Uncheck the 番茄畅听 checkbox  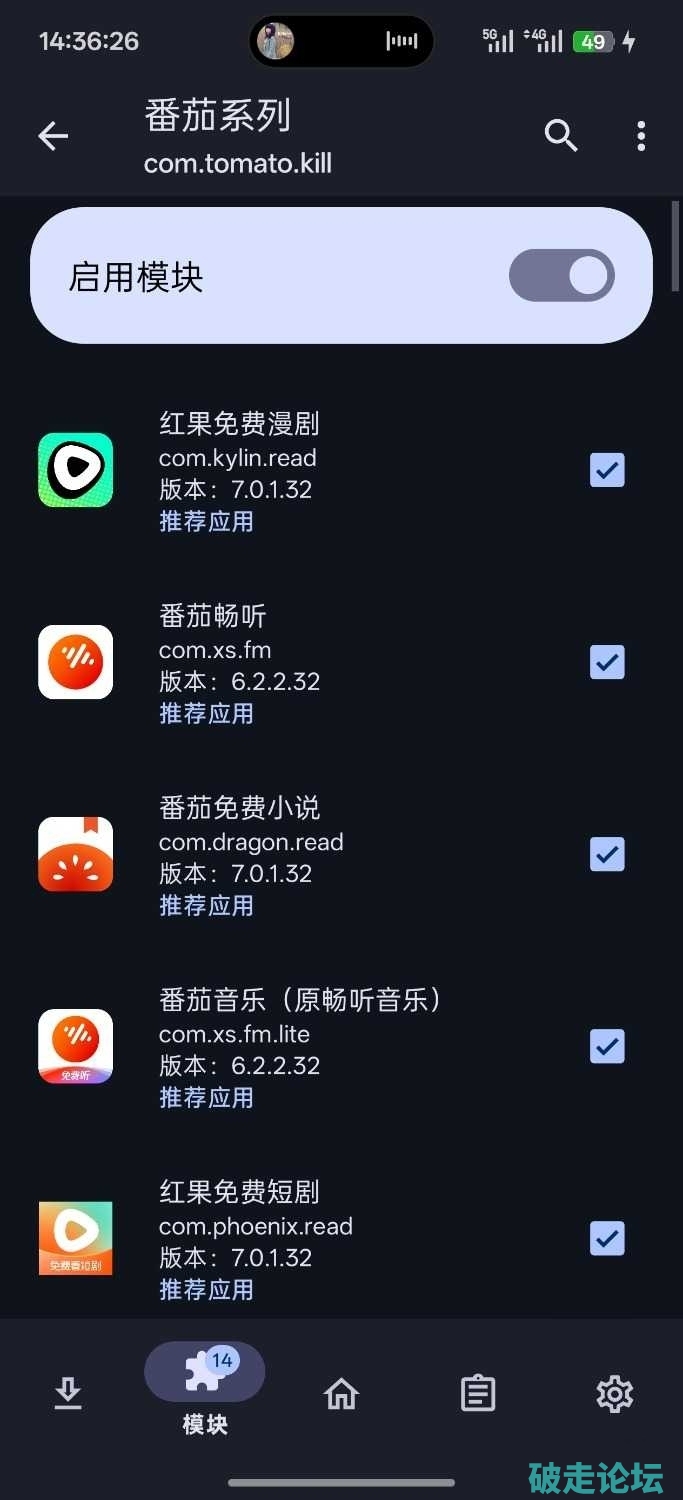pos(607,662)
